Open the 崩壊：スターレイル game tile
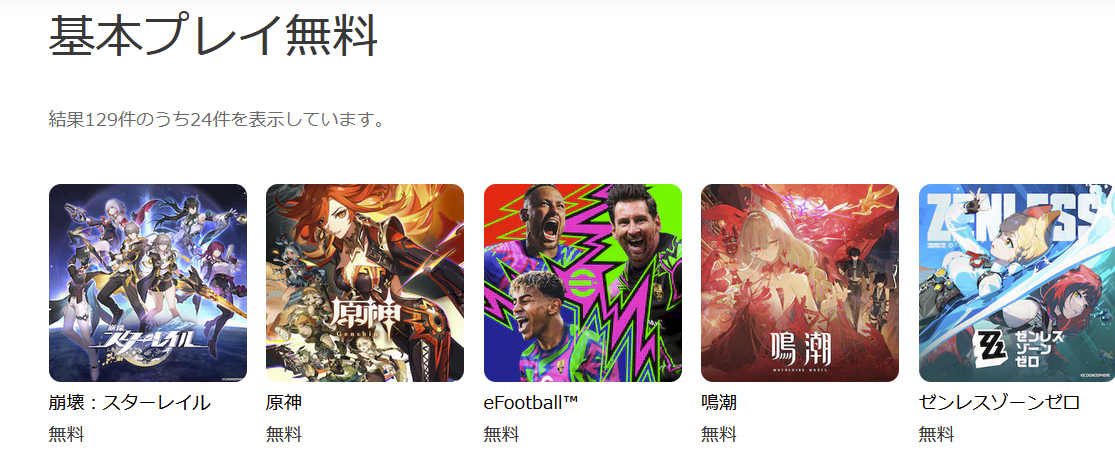This screenshot has width=1115, height=465. [147, 283]
